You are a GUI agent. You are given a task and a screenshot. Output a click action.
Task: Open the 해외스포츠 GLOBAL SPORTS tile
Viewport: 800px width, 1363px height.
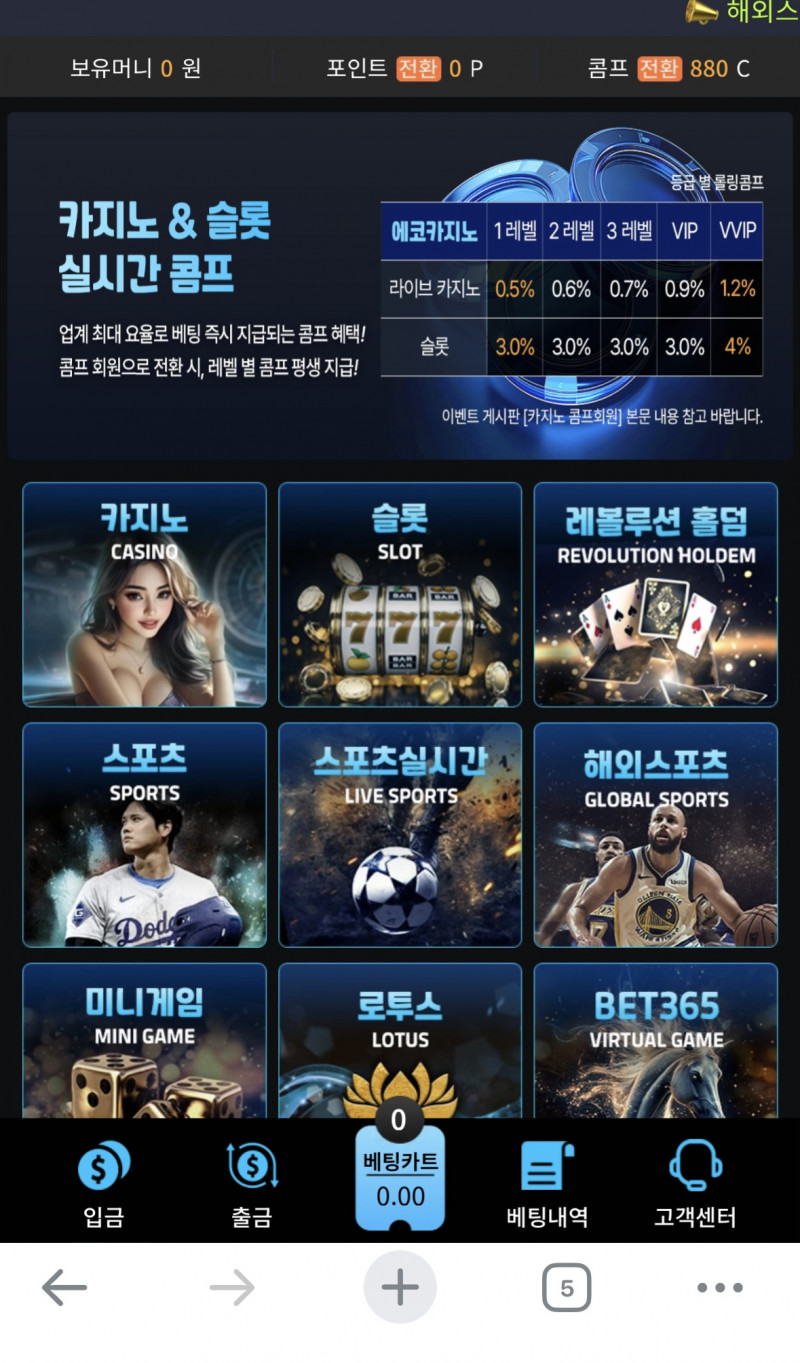655,834
